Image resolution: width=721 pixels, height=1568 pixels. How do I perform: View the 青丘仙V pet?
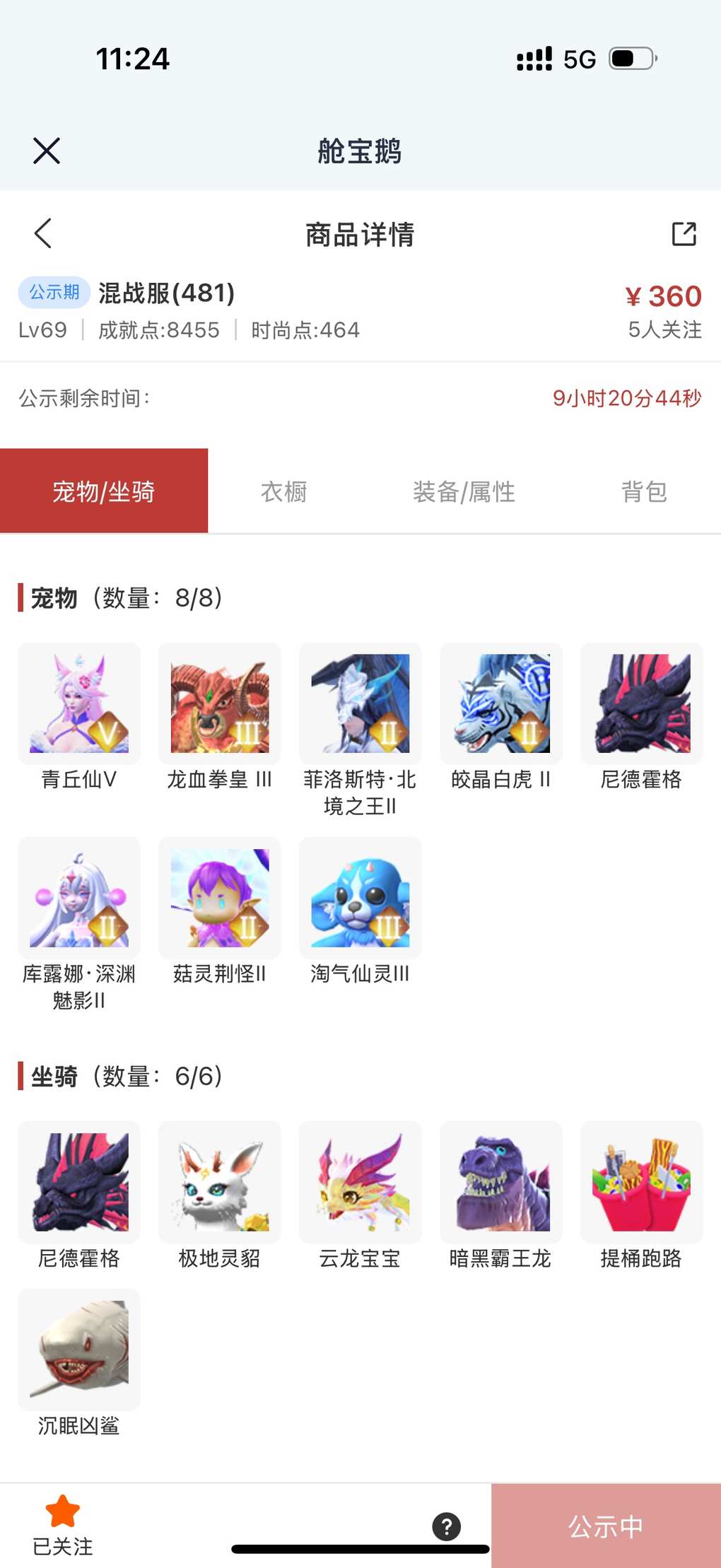click(79, 704)
